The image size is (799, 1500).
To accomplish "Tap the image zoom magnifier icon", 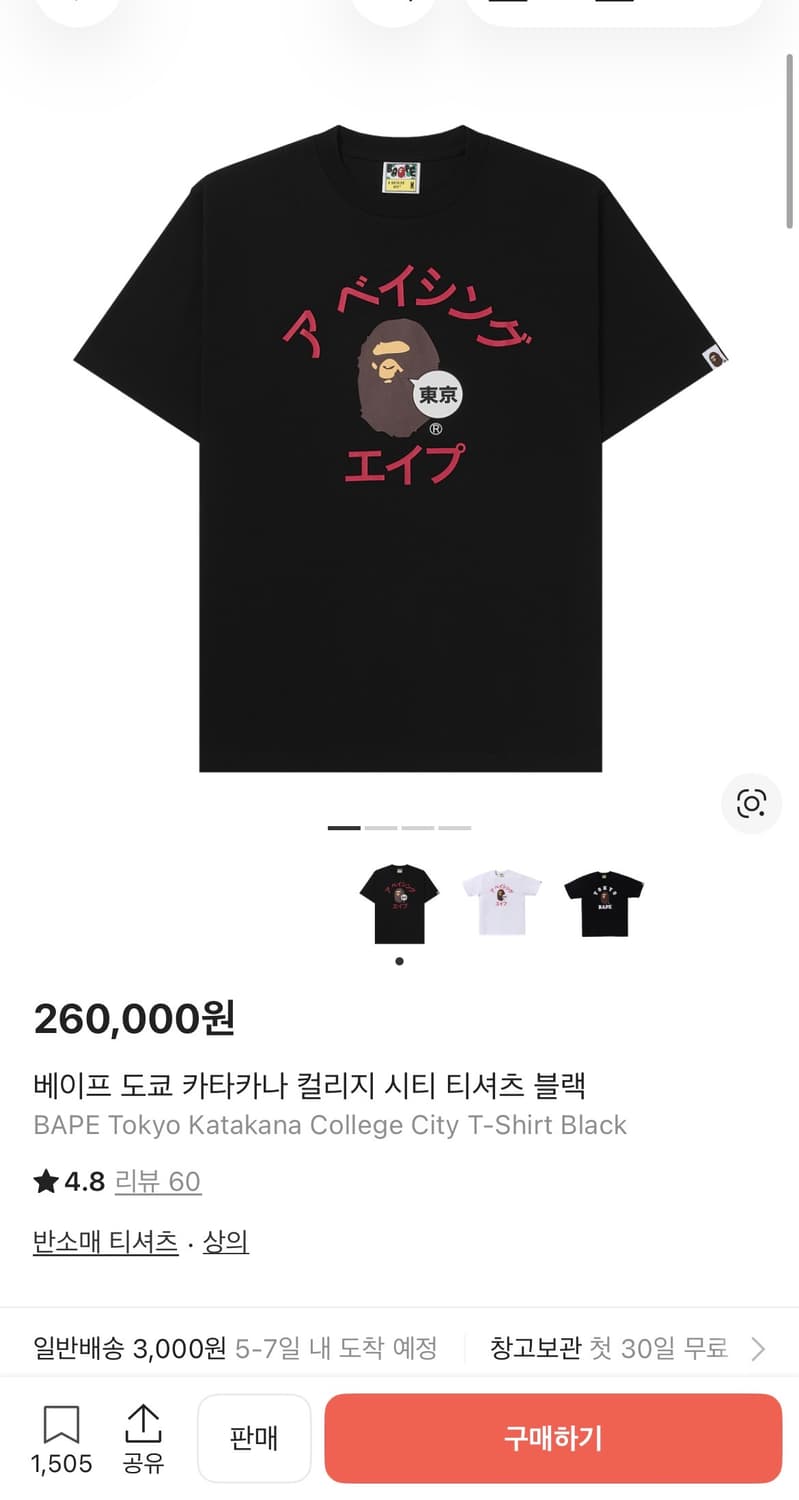I will [x=751, y=803].
